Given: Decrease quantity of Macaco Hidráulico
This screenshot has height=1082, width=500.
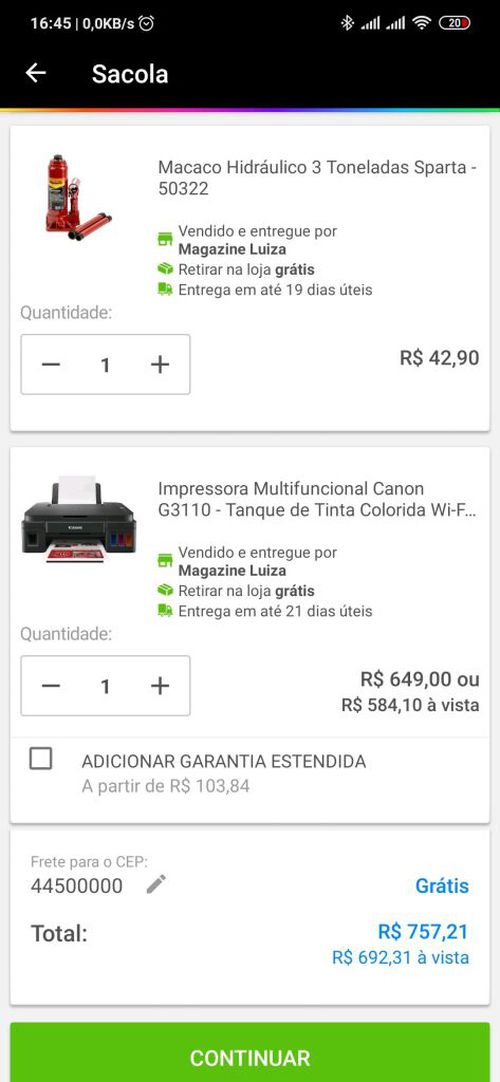Looking at the screenshot, I should 51,364.
